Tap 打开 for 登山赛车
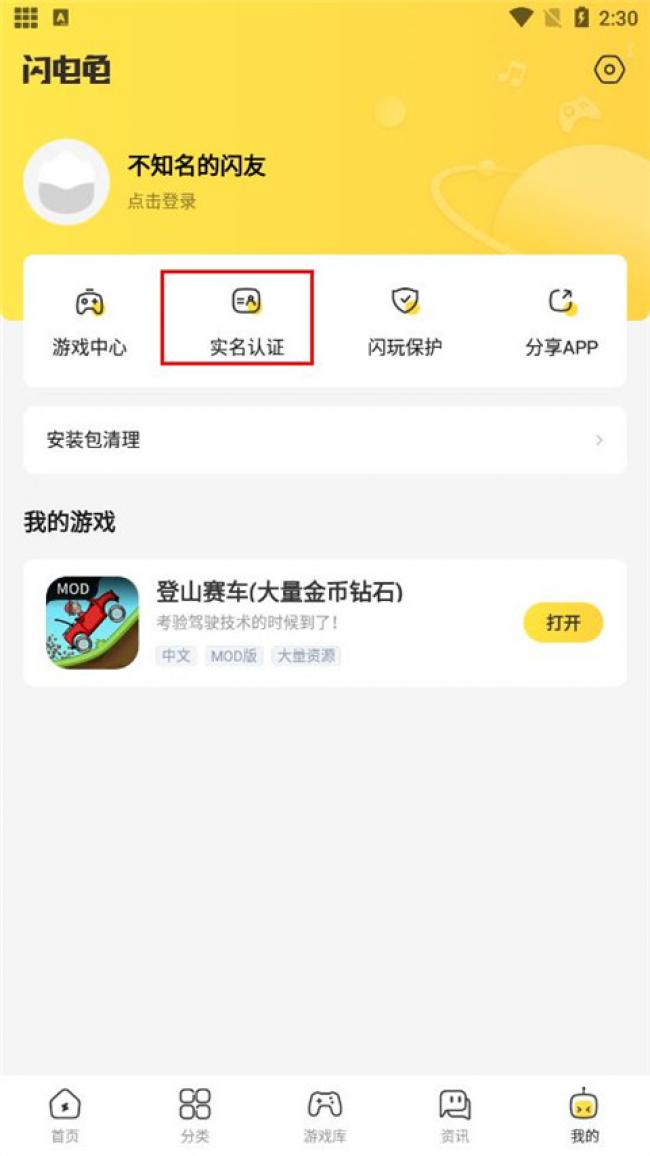 click(563, 623)
